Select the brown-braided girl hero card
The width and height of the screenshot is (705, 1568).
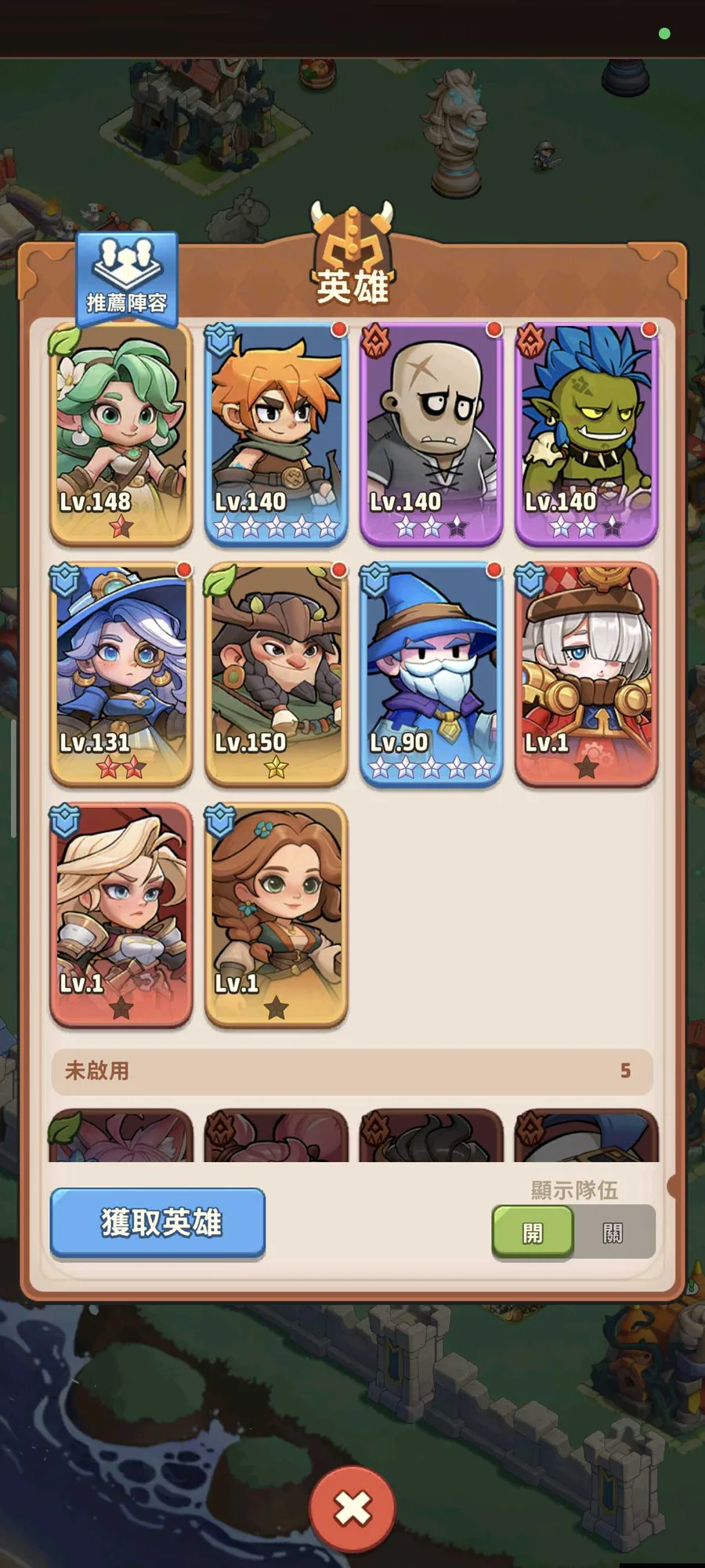275,914
